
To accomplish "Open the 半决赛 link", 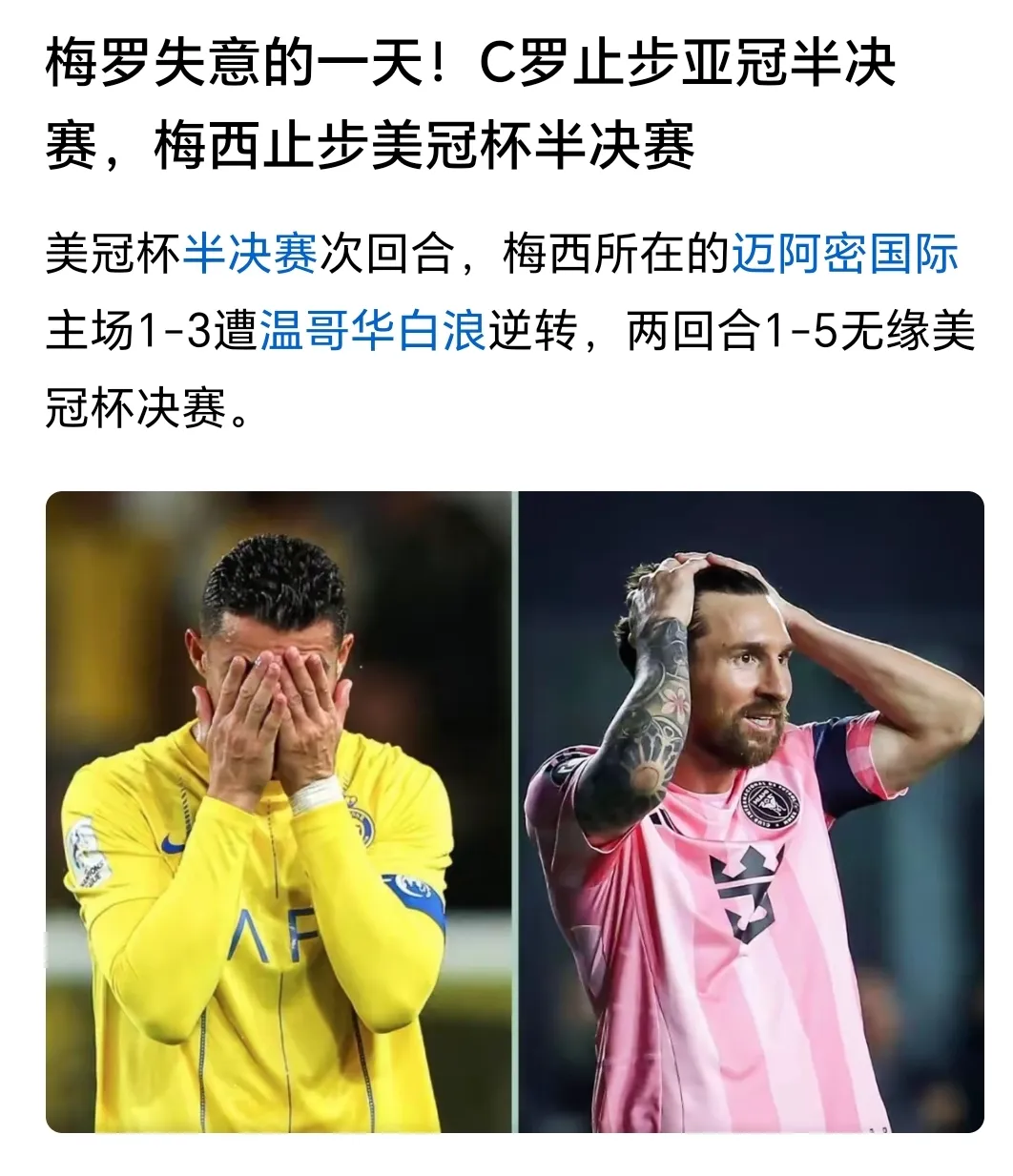I will 250,254.
